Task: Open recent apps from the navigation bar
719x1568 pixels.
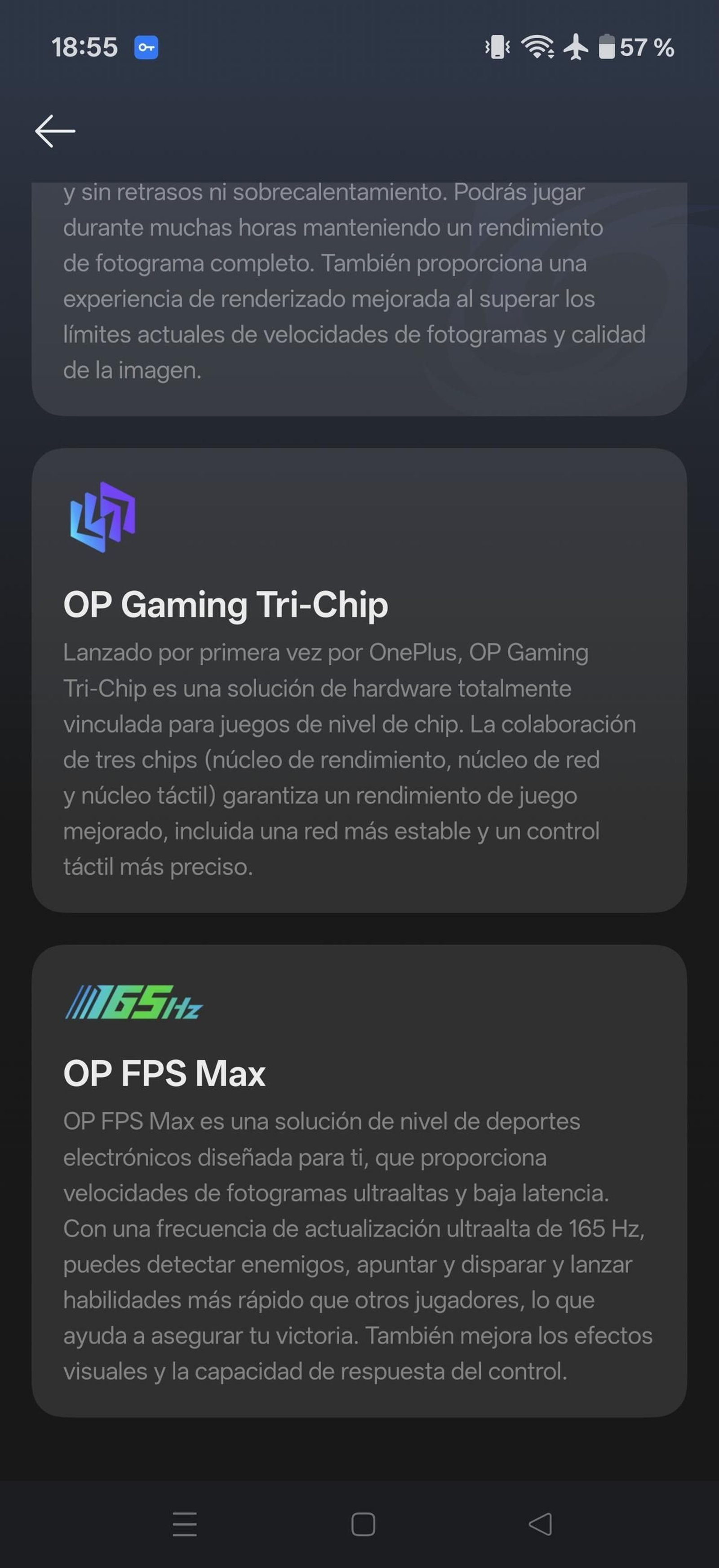Action: click(184, 1524)
